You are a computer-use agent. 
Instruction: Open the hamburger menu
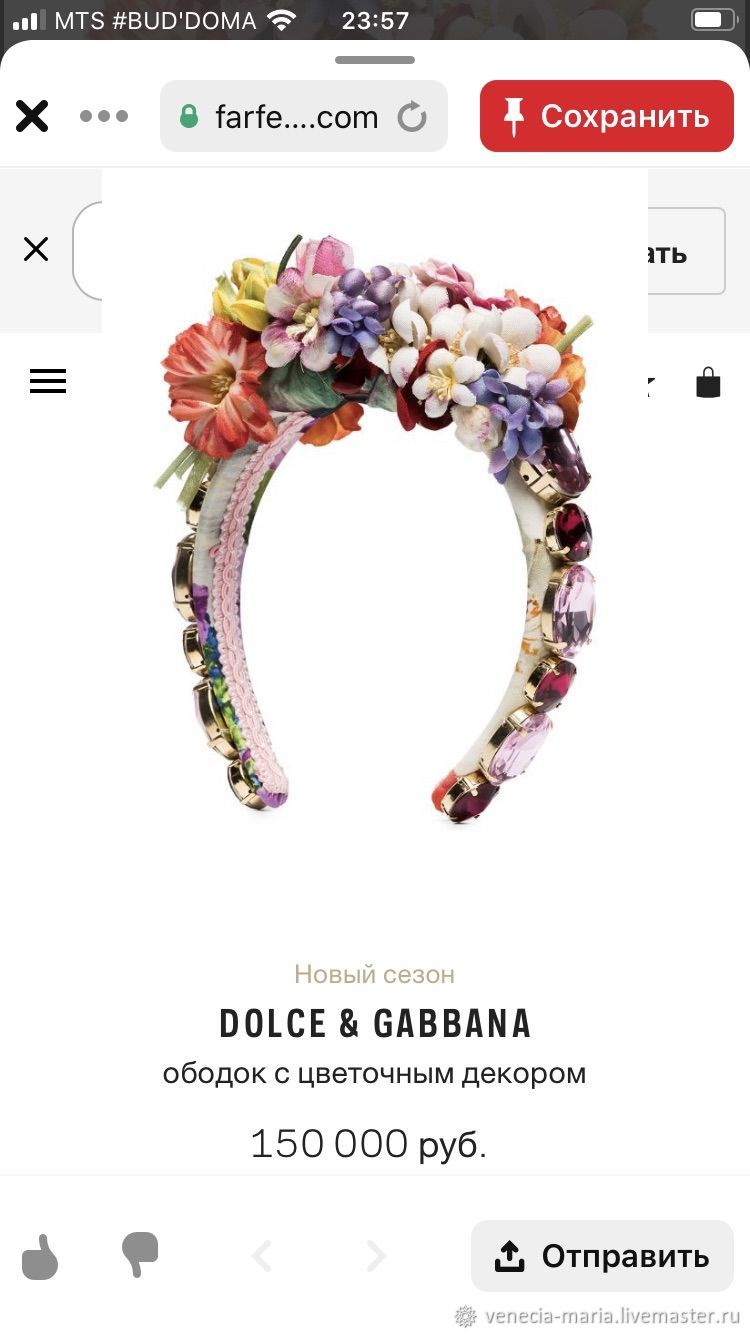[48, 381]
